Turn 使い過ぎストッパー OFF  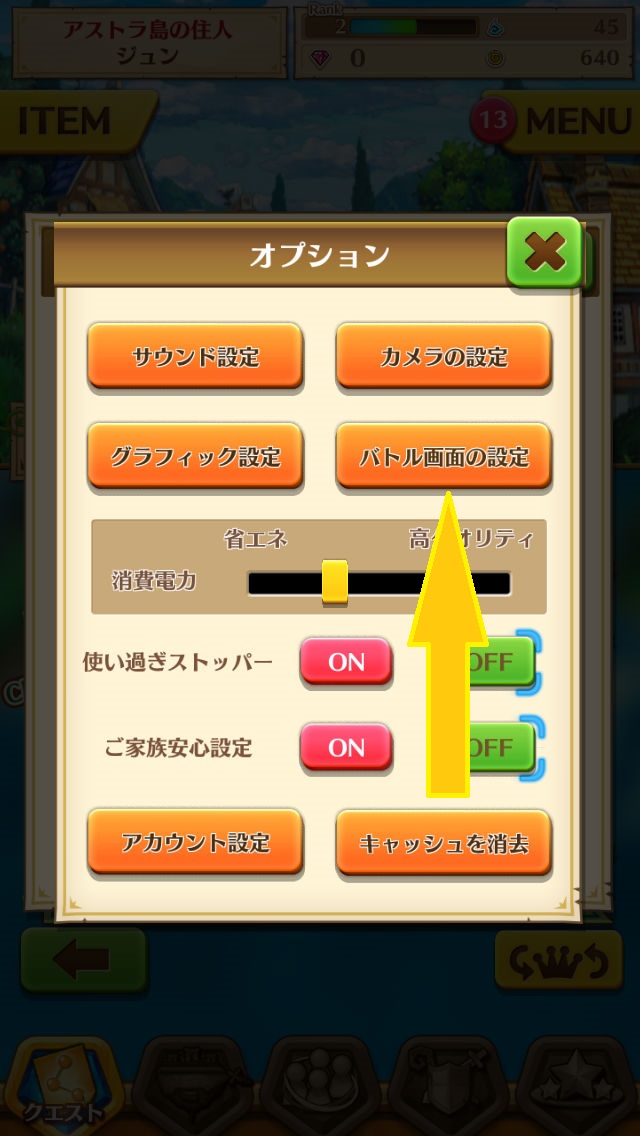click(x=500, y=662)
